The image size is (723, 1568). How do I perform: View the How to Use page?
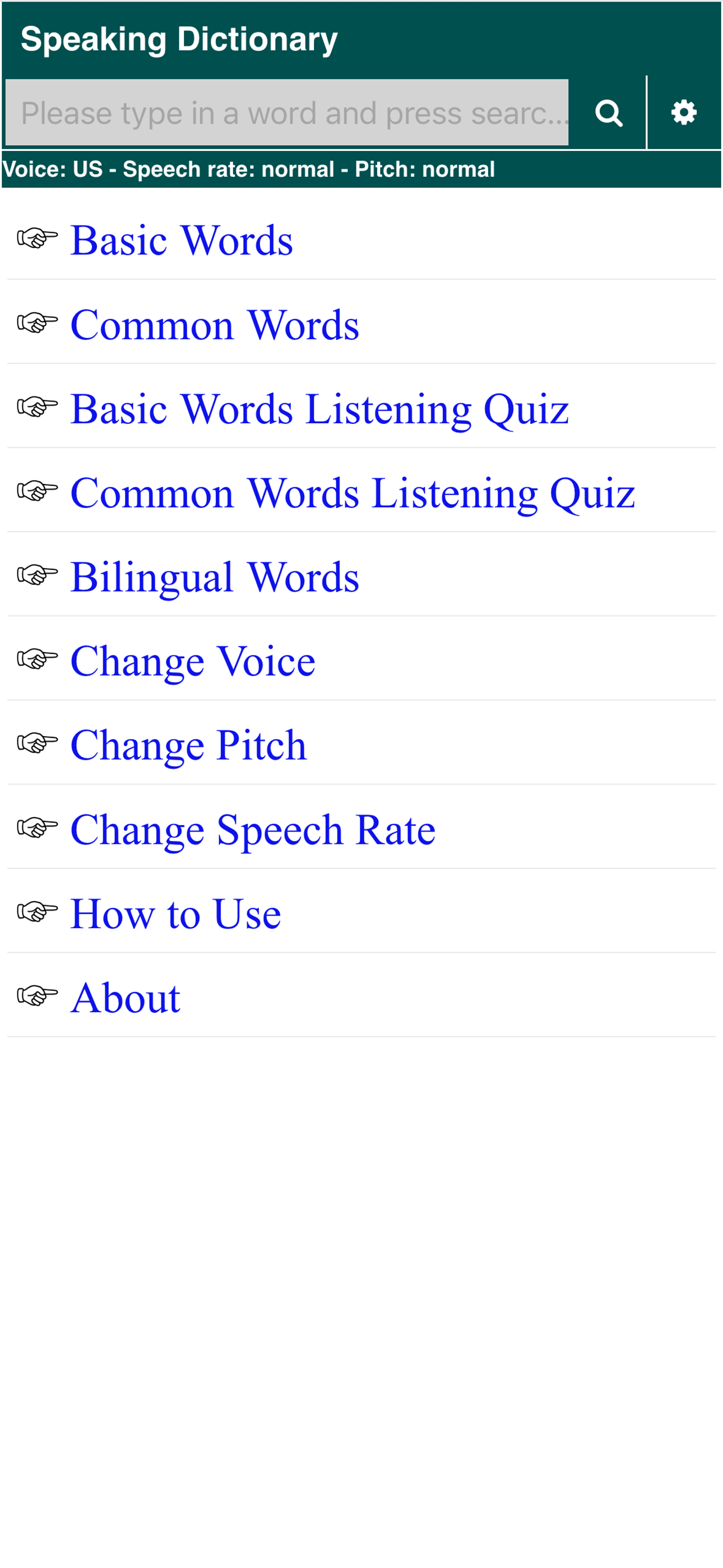[x=175, y=913]
